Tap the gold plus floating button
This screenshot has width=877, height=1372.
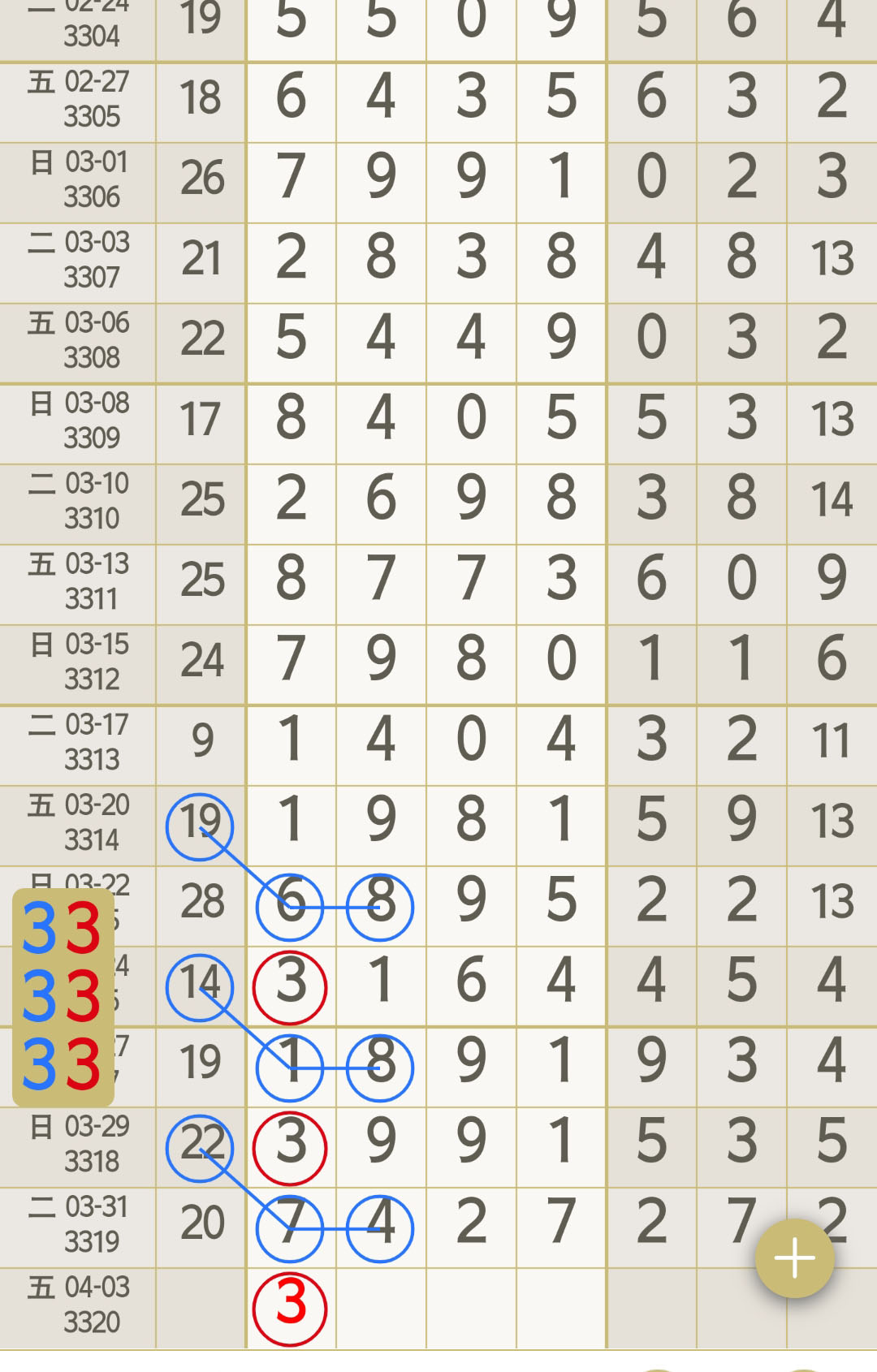tap(794, 1258)
